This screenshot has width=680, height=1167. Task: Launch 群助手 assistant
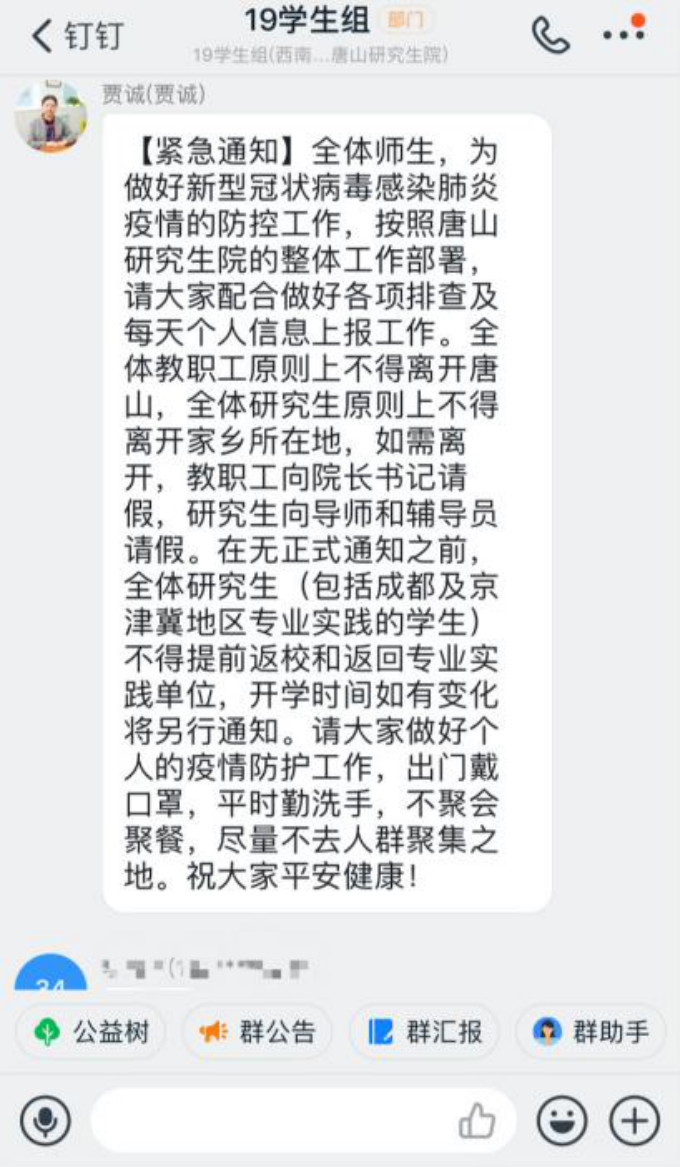point(590,1031)
